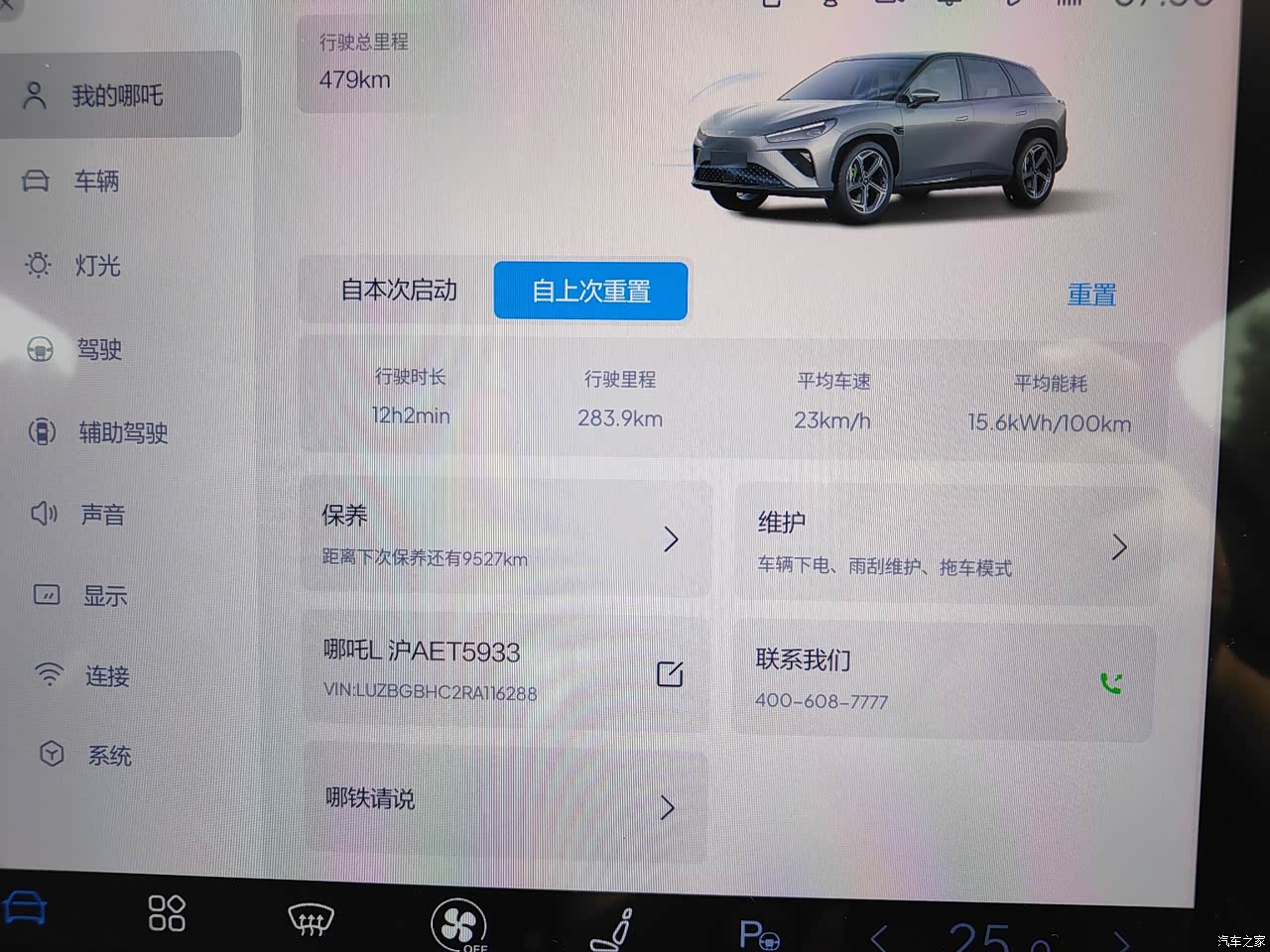Image resolution: width=1270 pixels, height=952 pixels.
Task: Select 我的哪吒 in the sidebar
Action: click(116, 96)
